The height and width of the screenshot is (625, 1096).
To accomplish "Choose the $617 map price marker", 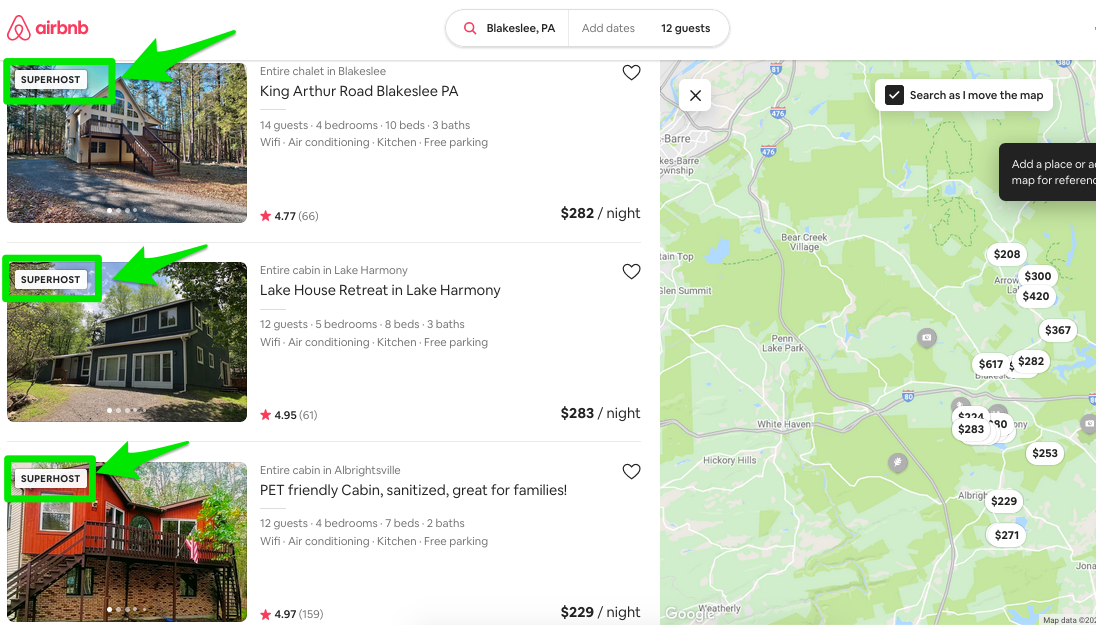I will coord(989,364).
